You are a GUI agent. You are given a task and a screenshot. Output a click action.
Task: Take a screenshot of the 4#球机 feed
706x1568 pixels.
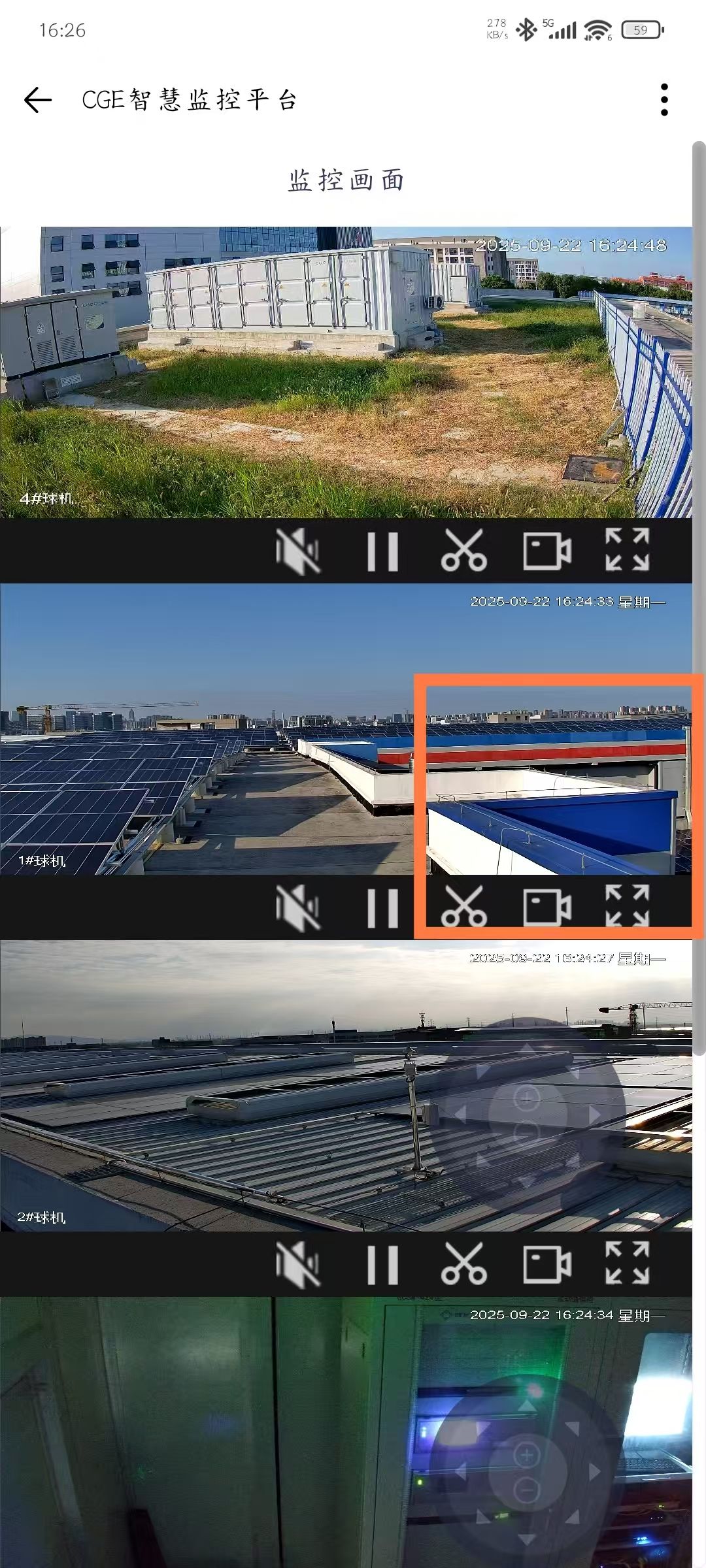(464, 551)
